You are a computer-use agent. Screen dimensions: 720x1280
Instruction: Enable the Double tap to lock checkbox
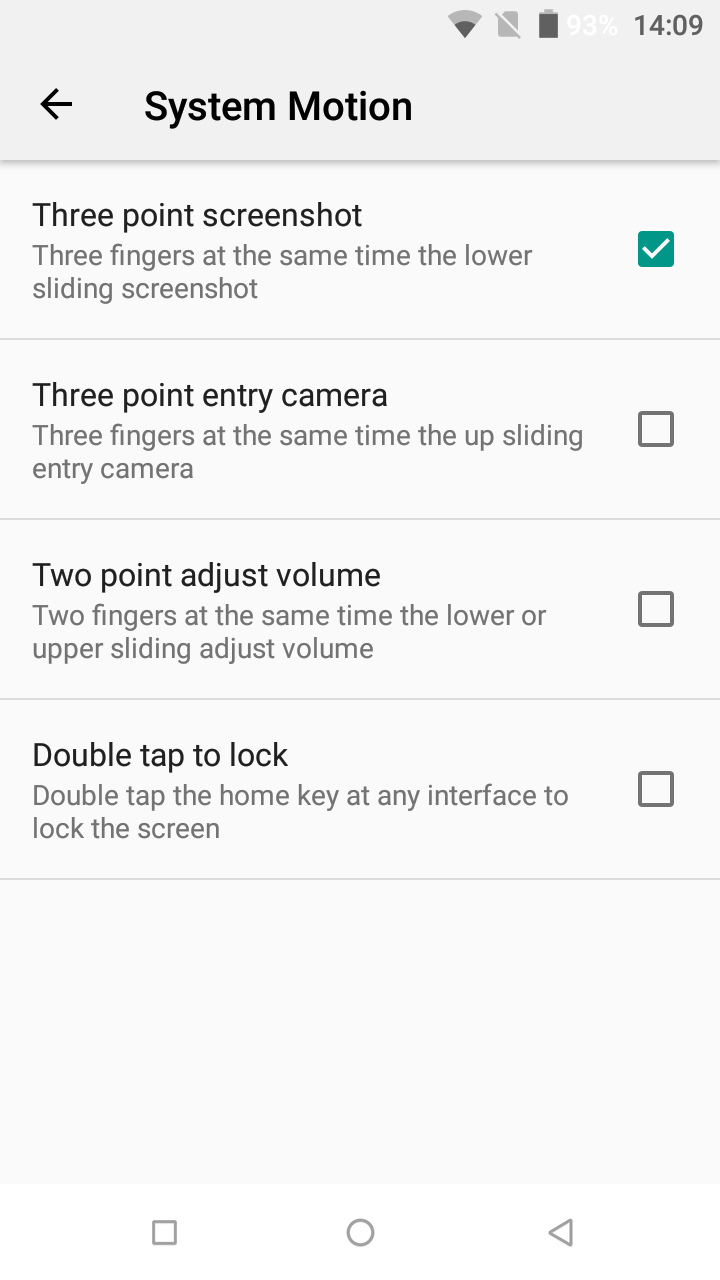pyautogui.click(x=656, y=789)
